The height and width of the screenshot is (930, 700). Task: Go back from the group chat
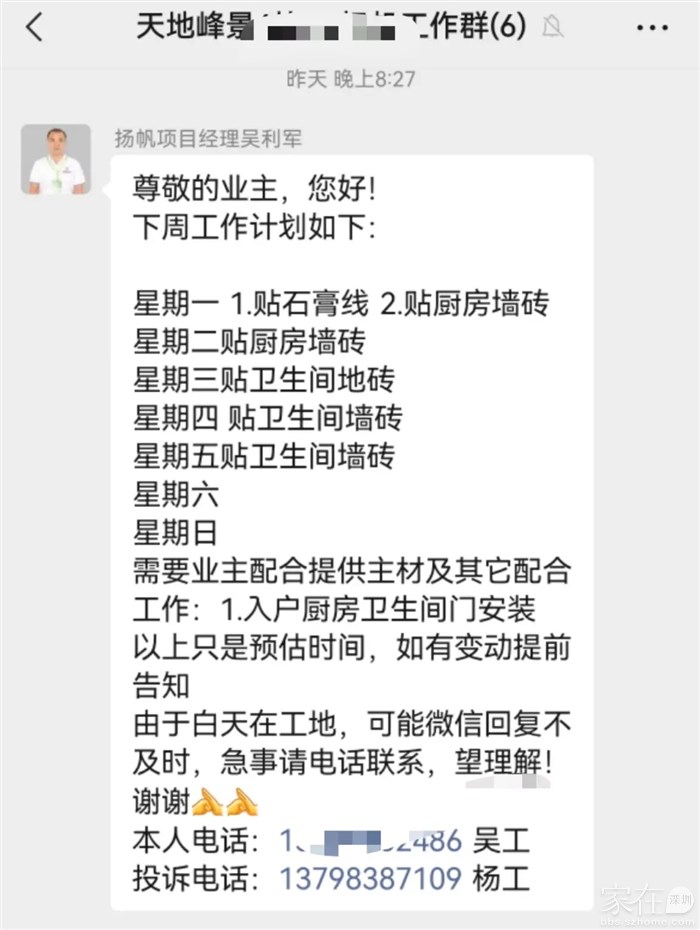34,28
